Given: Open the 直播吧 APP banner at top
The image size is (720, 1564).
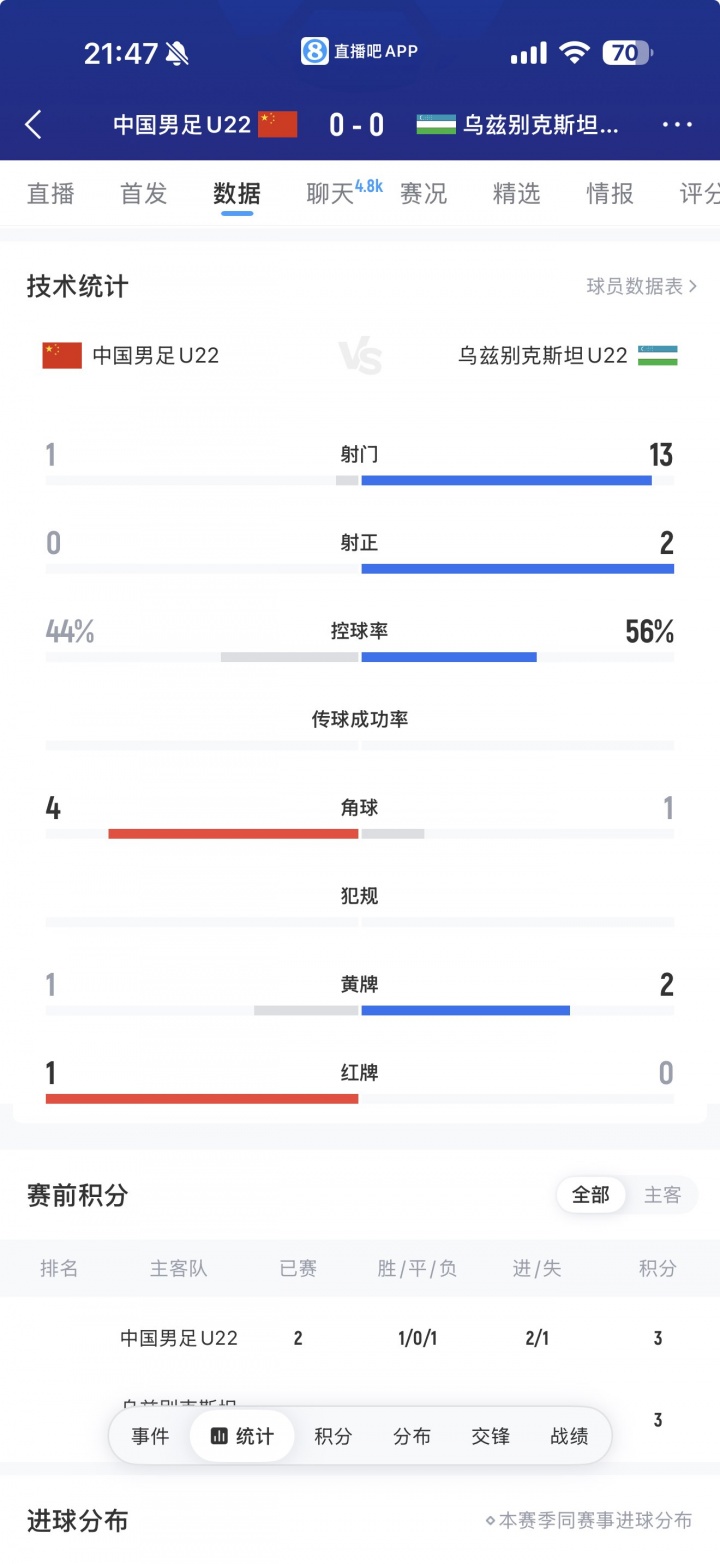Looking at the screenshot, I should tap(360, 51).
